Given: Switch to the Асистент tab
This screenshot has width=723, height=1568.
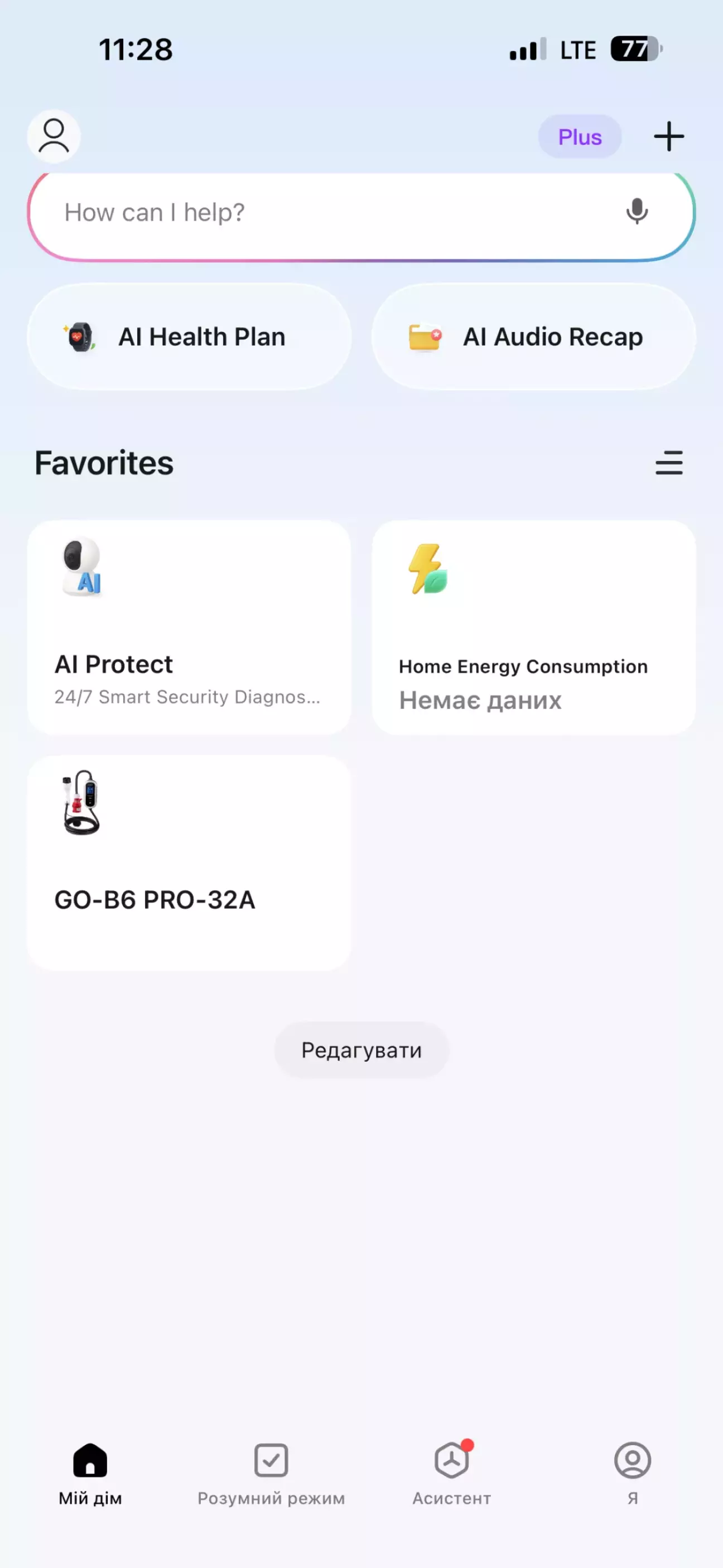Looking at the screenshot, I should pyautogui.click(x=451, y=1473).
